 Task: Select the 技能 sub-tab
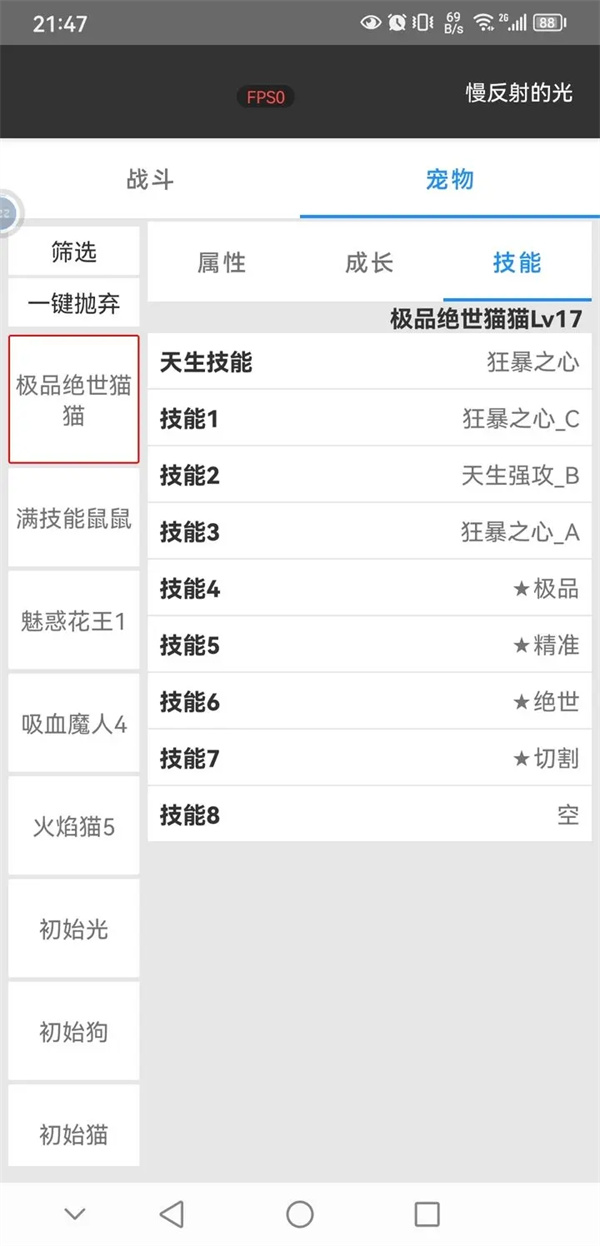(x=517, y=263)
